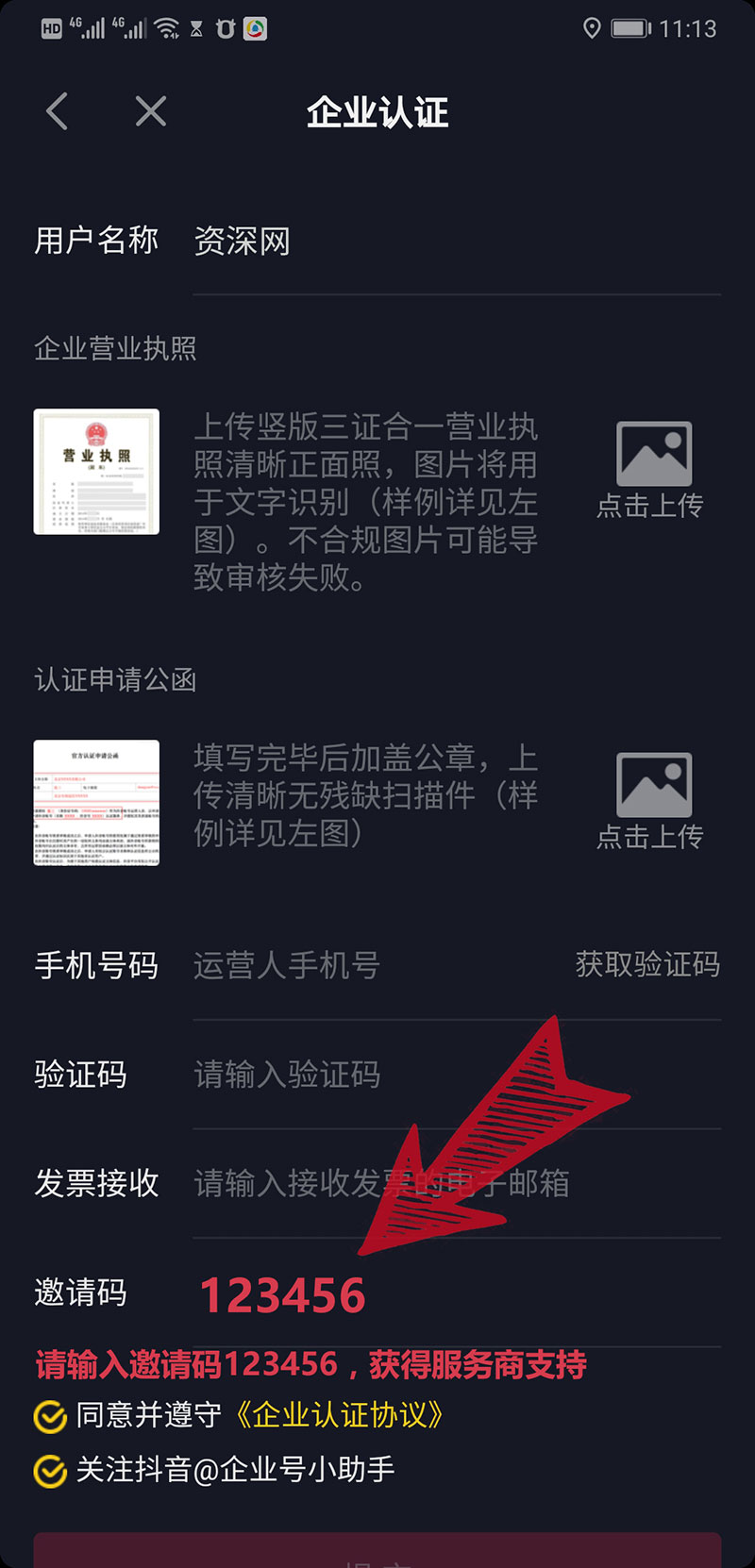755x1568 pixels.
Task: View the 认证申请公函 sample thumbnail
Action: click(x=95, y=803)
